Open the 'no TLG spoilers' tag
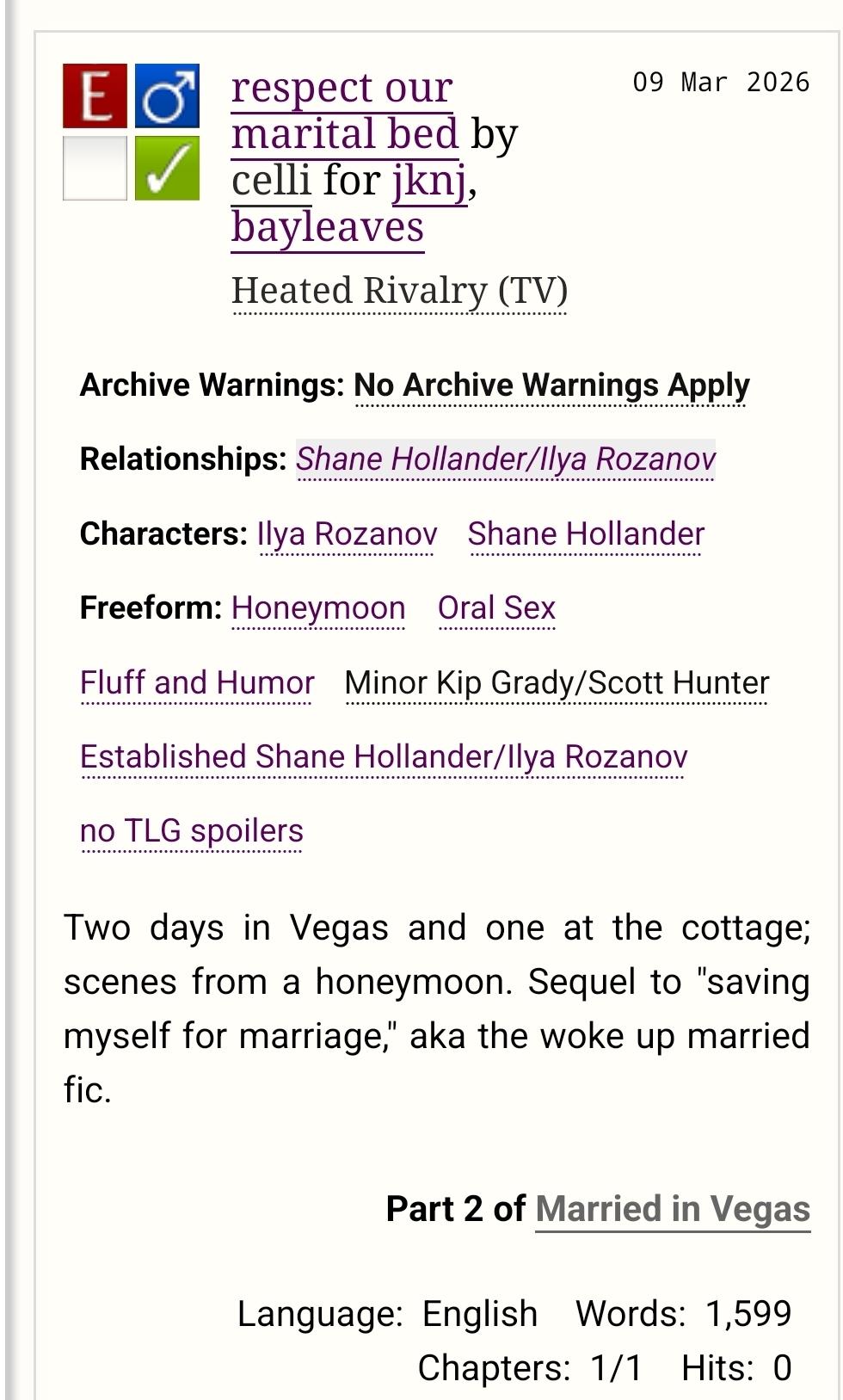This screenshot has width=843, height=1400. point(191,831)
